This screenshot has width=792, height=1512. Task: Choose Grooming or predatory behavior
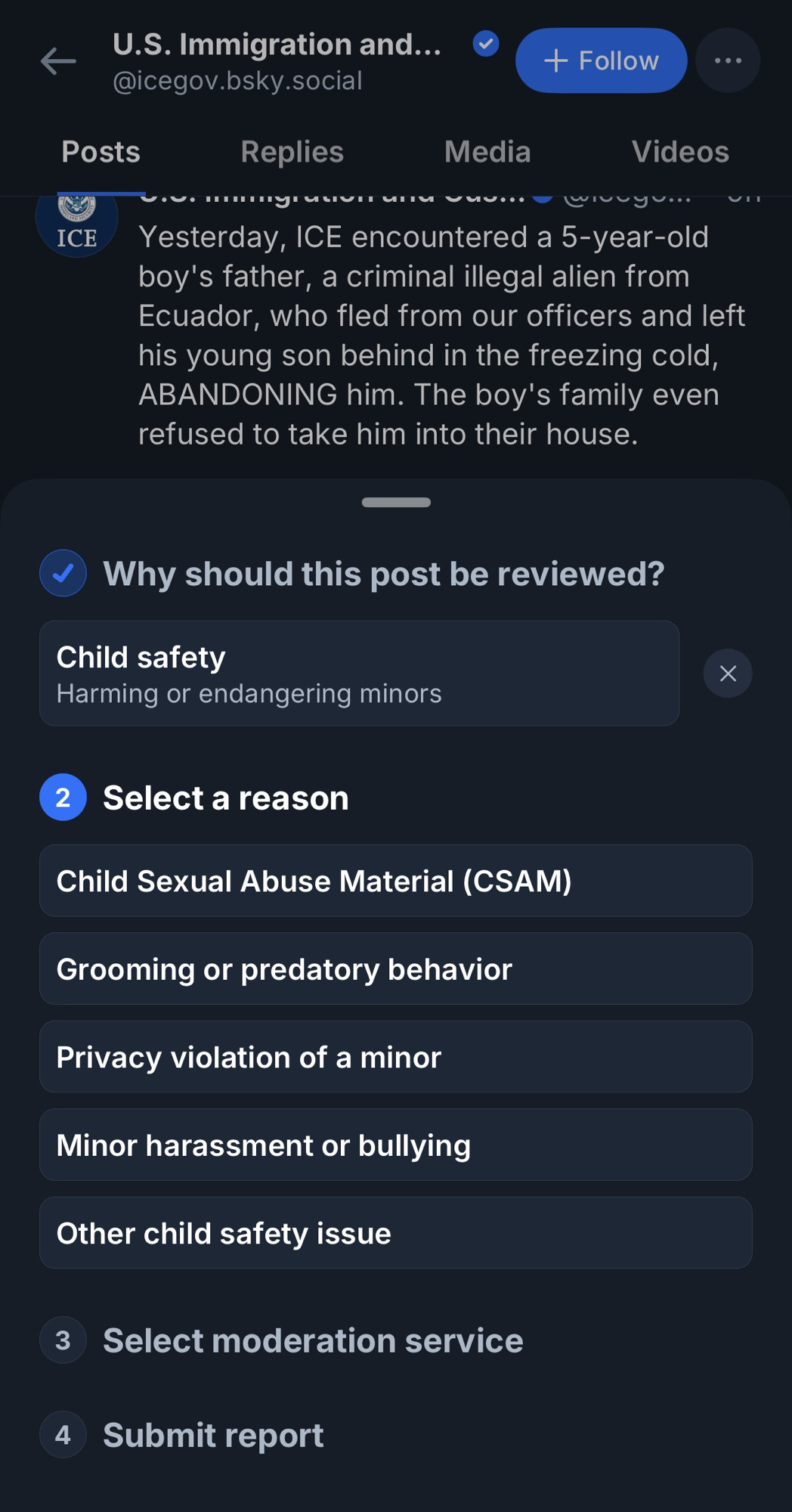395,968
